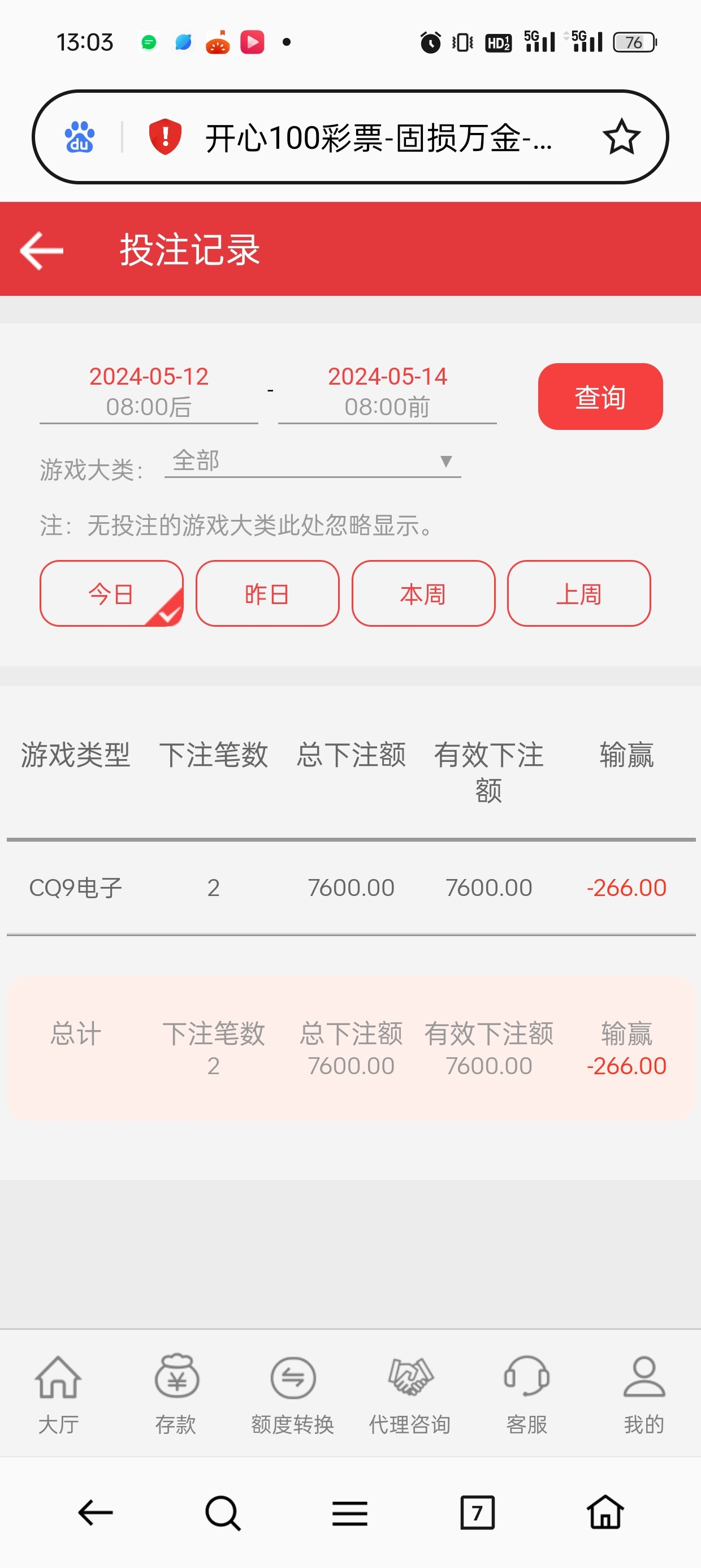
Task: Expand the 游戏大类 dropdown
Action: [x=312, y=462]
